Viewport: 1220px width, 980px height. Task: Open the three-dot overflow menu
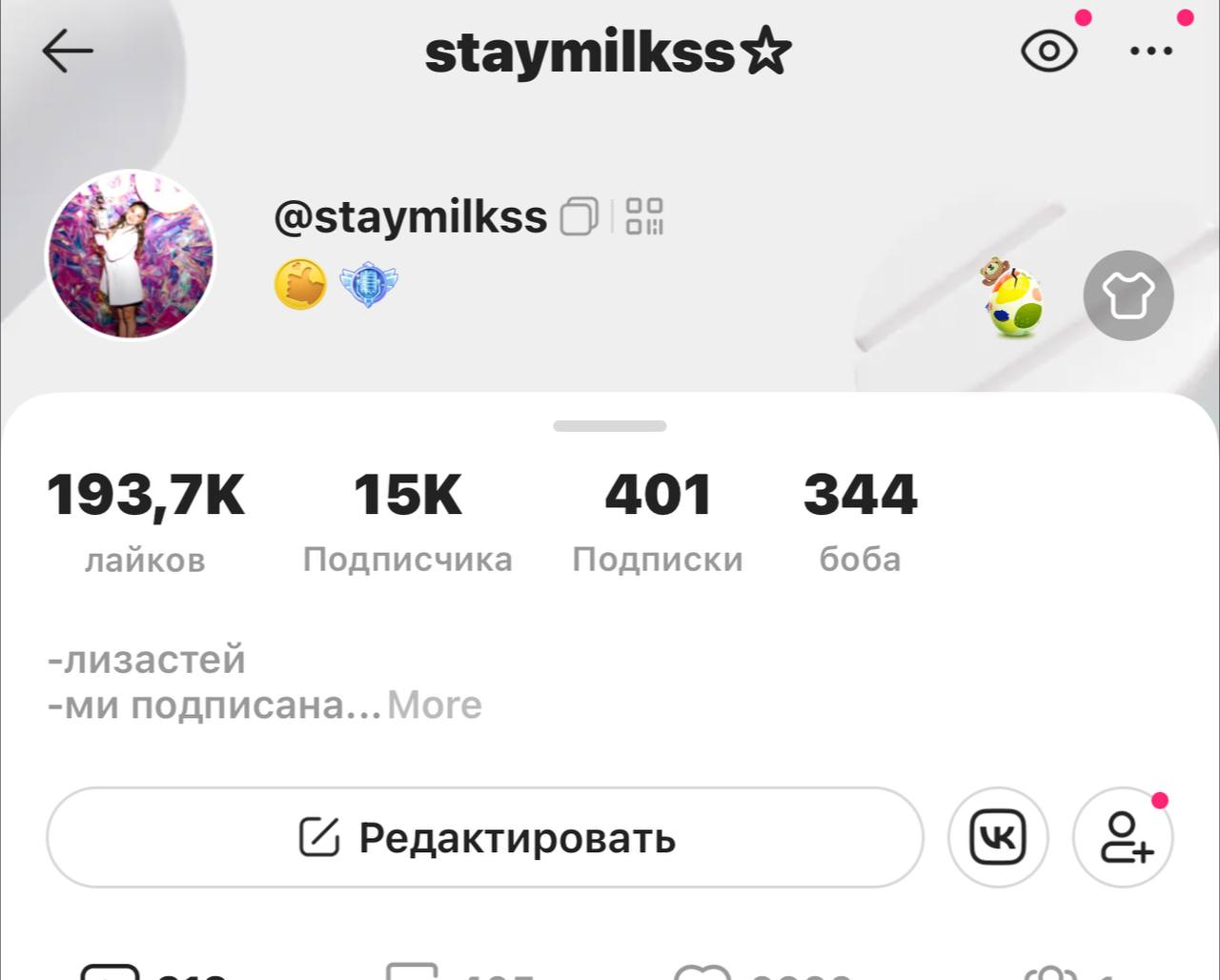[x=1150, y=51]
